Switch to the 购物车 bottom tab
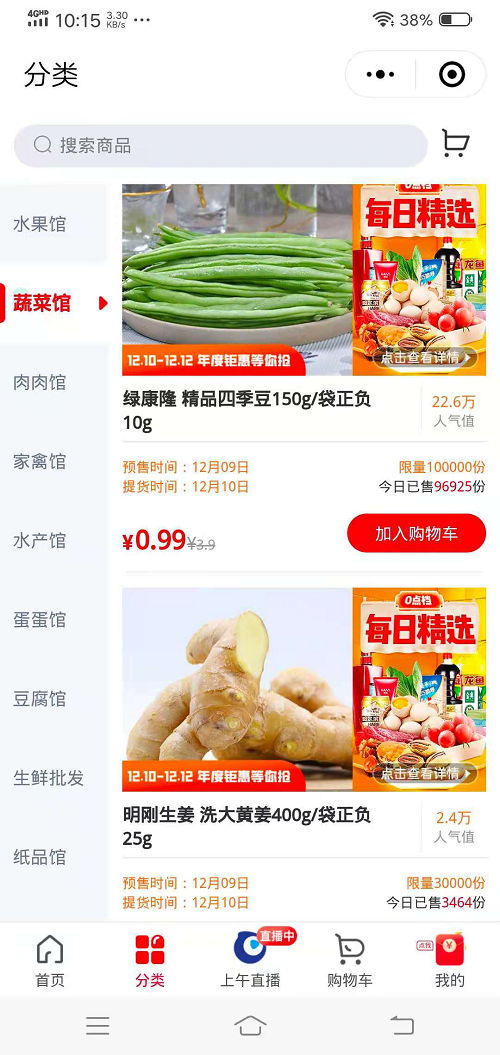This screenshot has height=1055, width=500. pos(349,960)
